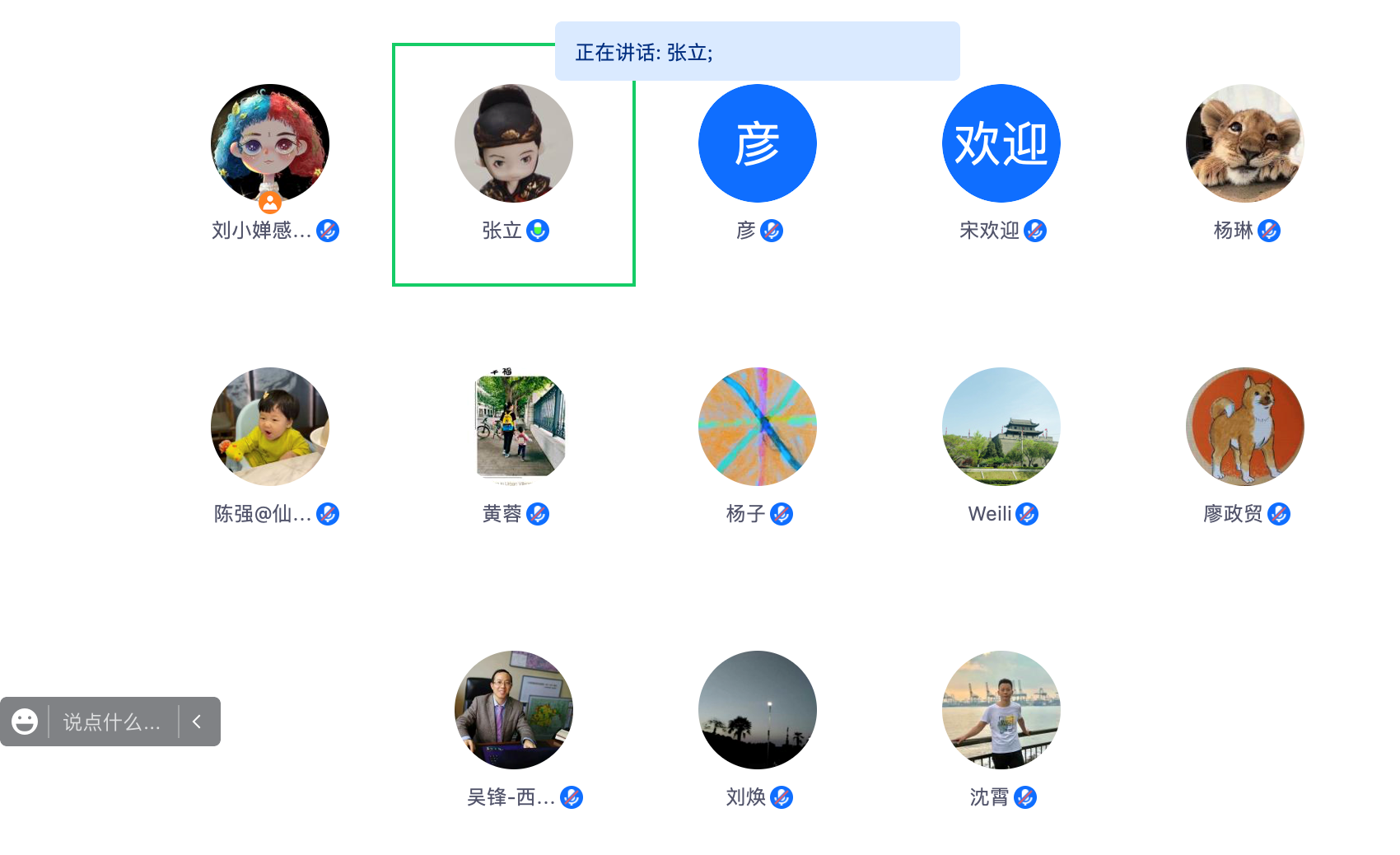
Task: Select participant 黄蓉's avatar
Action: (514, 427)
